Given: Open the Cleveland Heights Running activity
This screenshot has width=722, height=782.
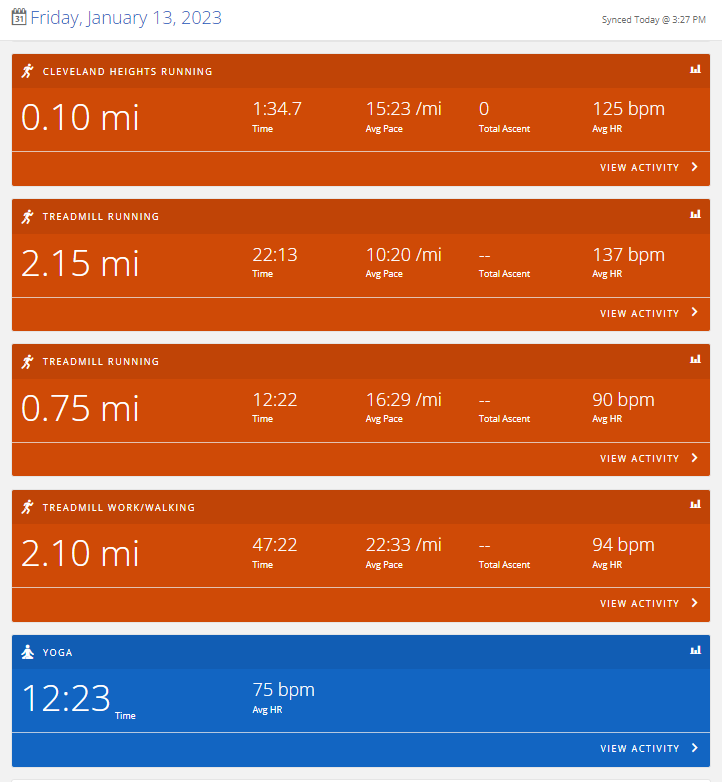Looking at the screenshot, I should [640, 168].
